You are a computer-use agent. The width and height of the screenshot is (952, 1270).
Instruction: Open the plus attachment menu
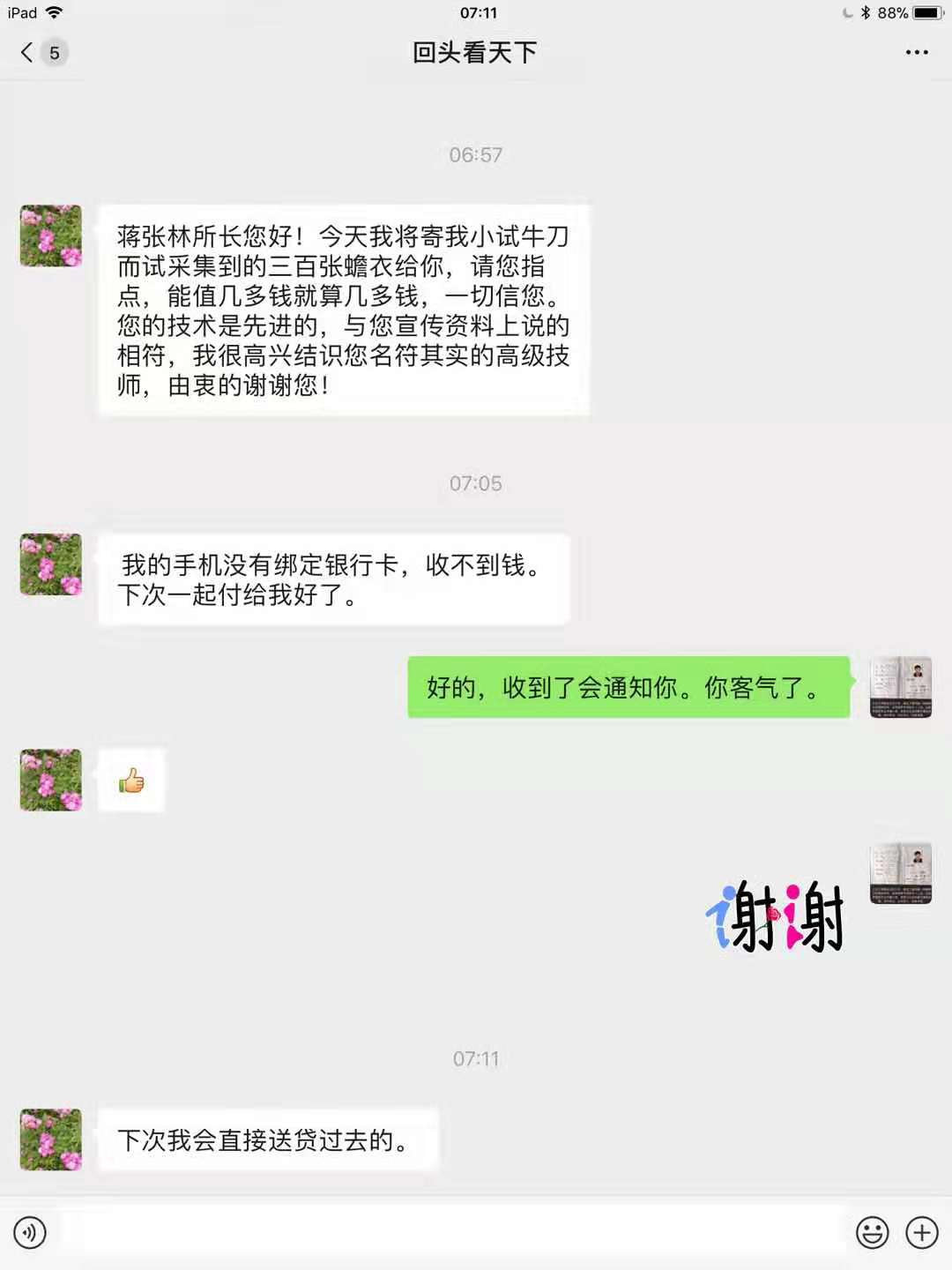pyautogui.click(x=922, y=1232)
